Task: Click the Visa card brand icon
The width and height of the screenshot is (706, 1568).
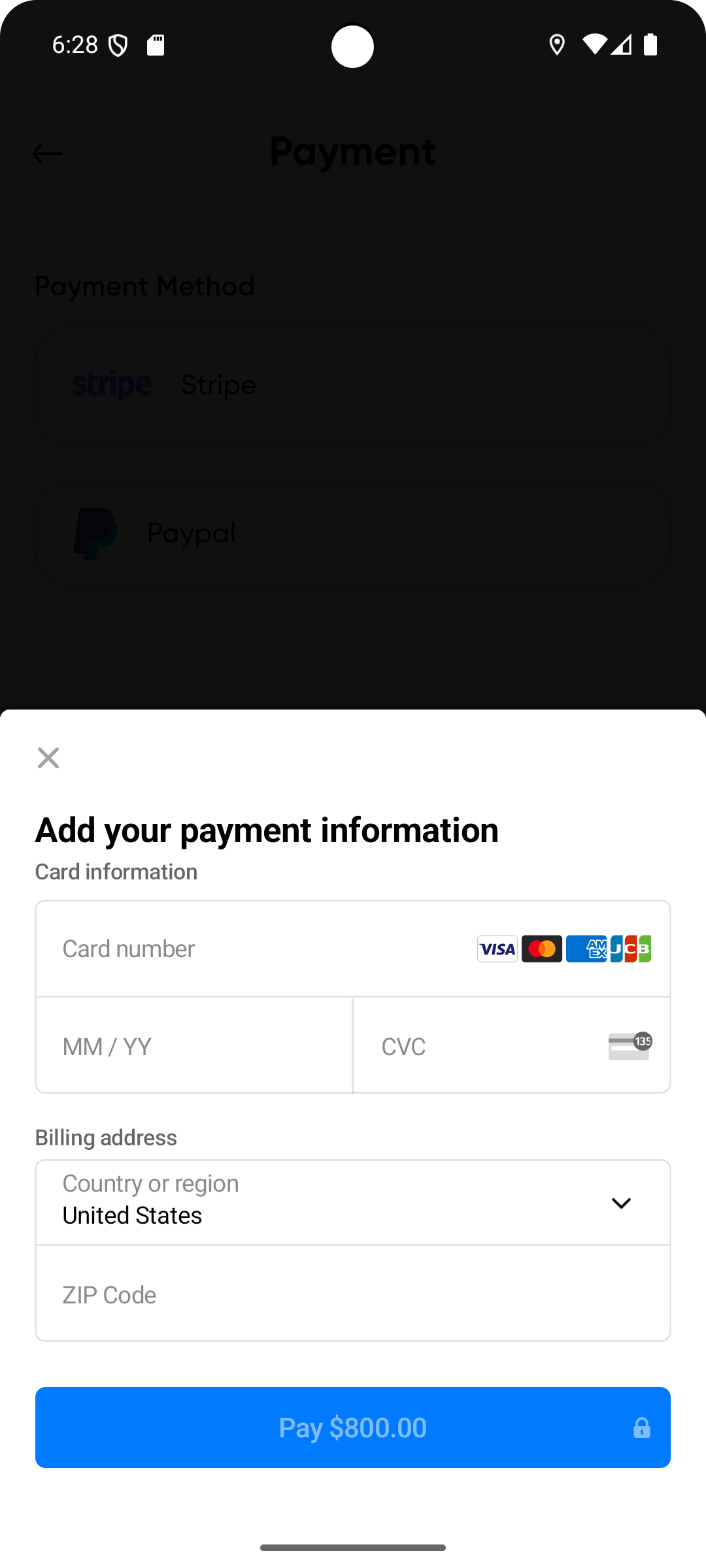Action: tap(497, 949)
